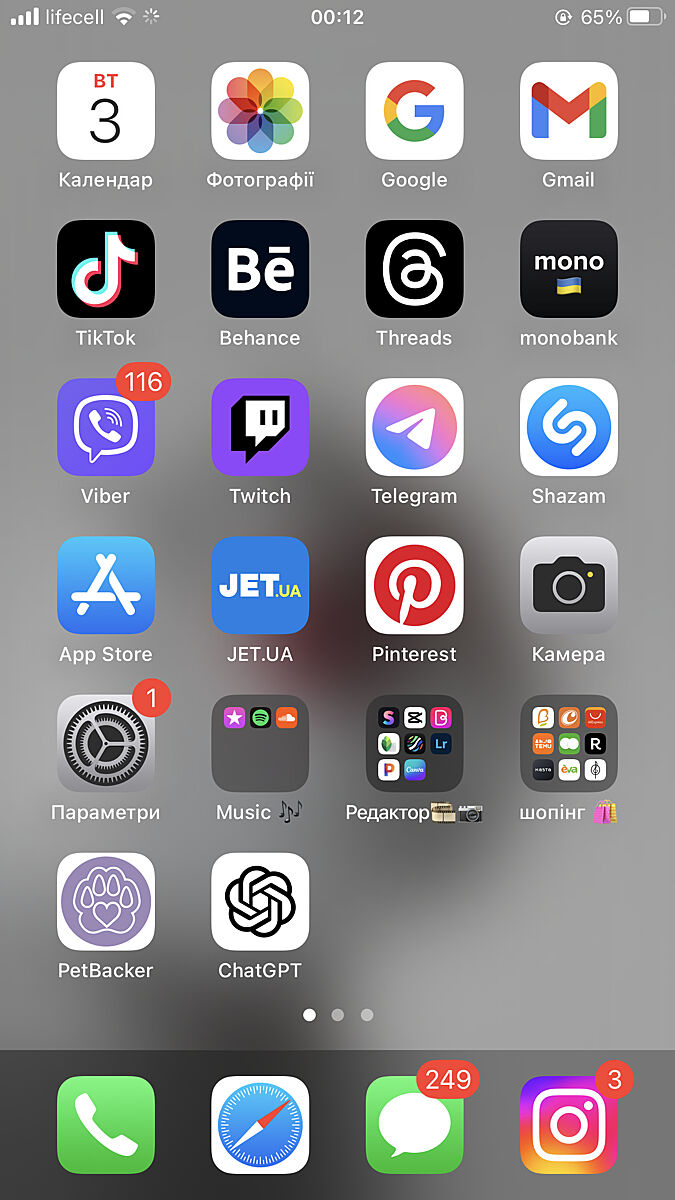The height and width of the screenshot is (1200, 675).
Task: Launch TikTok
Action: [x=106, y=269]
